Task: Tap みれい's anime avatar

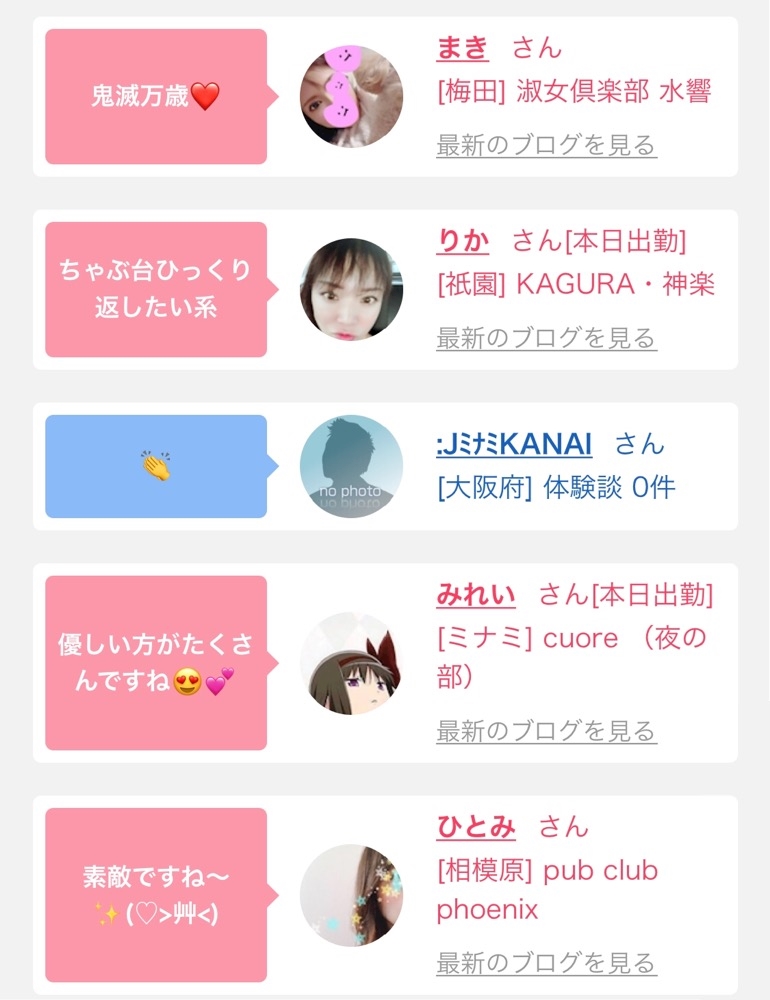Action: point(352,663)
